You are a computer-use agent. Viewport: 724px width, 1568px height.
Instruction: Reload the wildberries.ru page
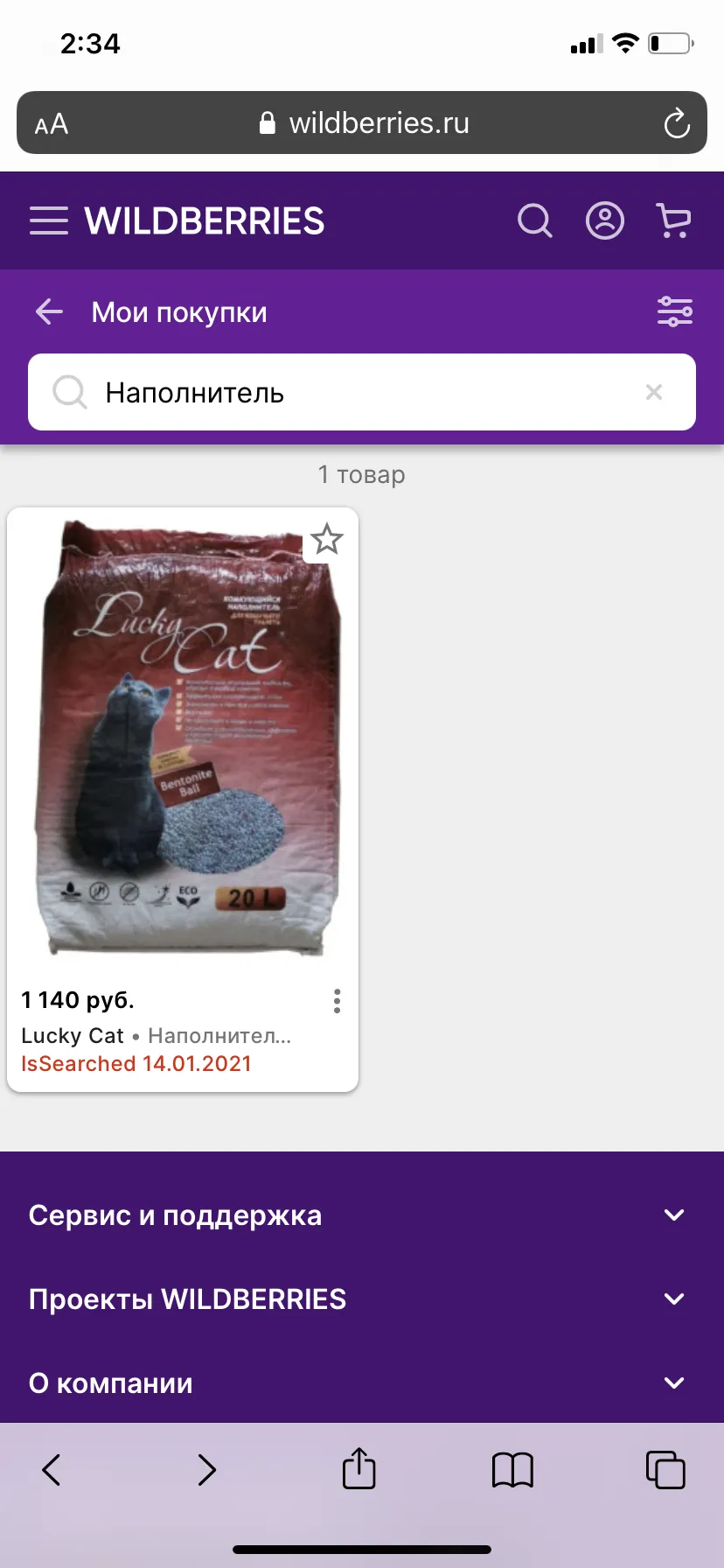677,123
